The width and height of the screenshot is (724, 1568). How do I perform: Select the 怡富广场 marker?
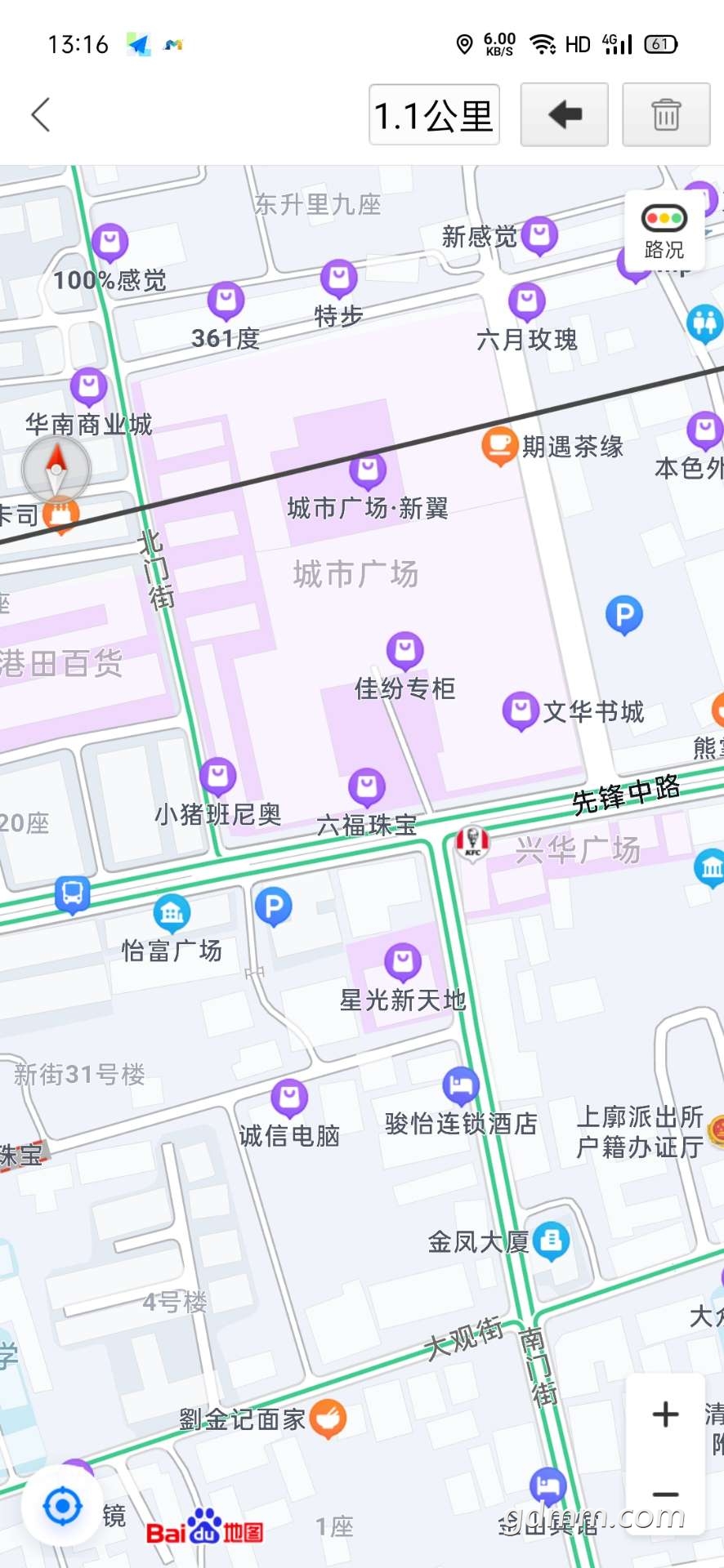(x=172, y=913)
